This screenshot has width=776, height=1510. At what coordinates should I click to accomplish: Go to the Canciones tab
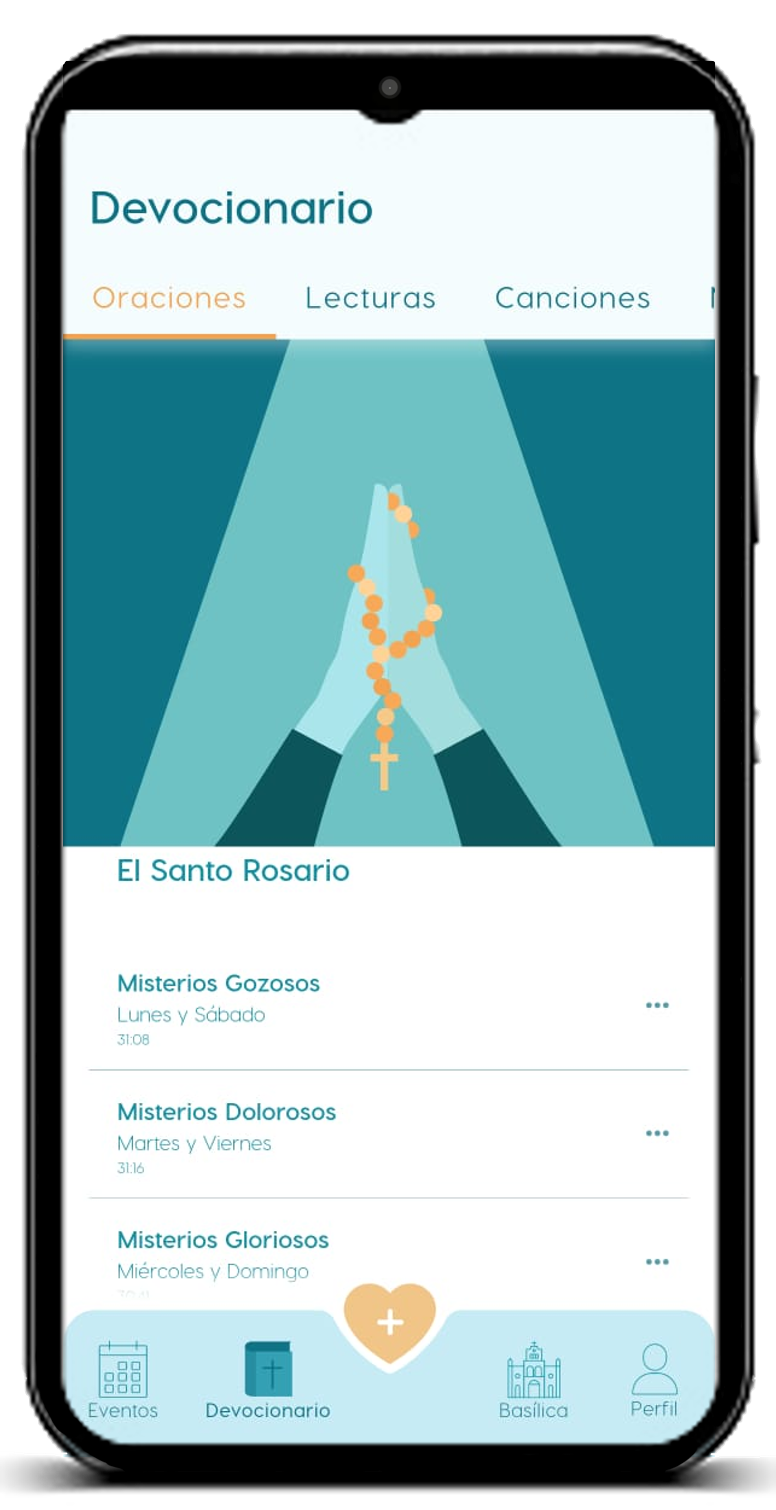tap(572, 298)
